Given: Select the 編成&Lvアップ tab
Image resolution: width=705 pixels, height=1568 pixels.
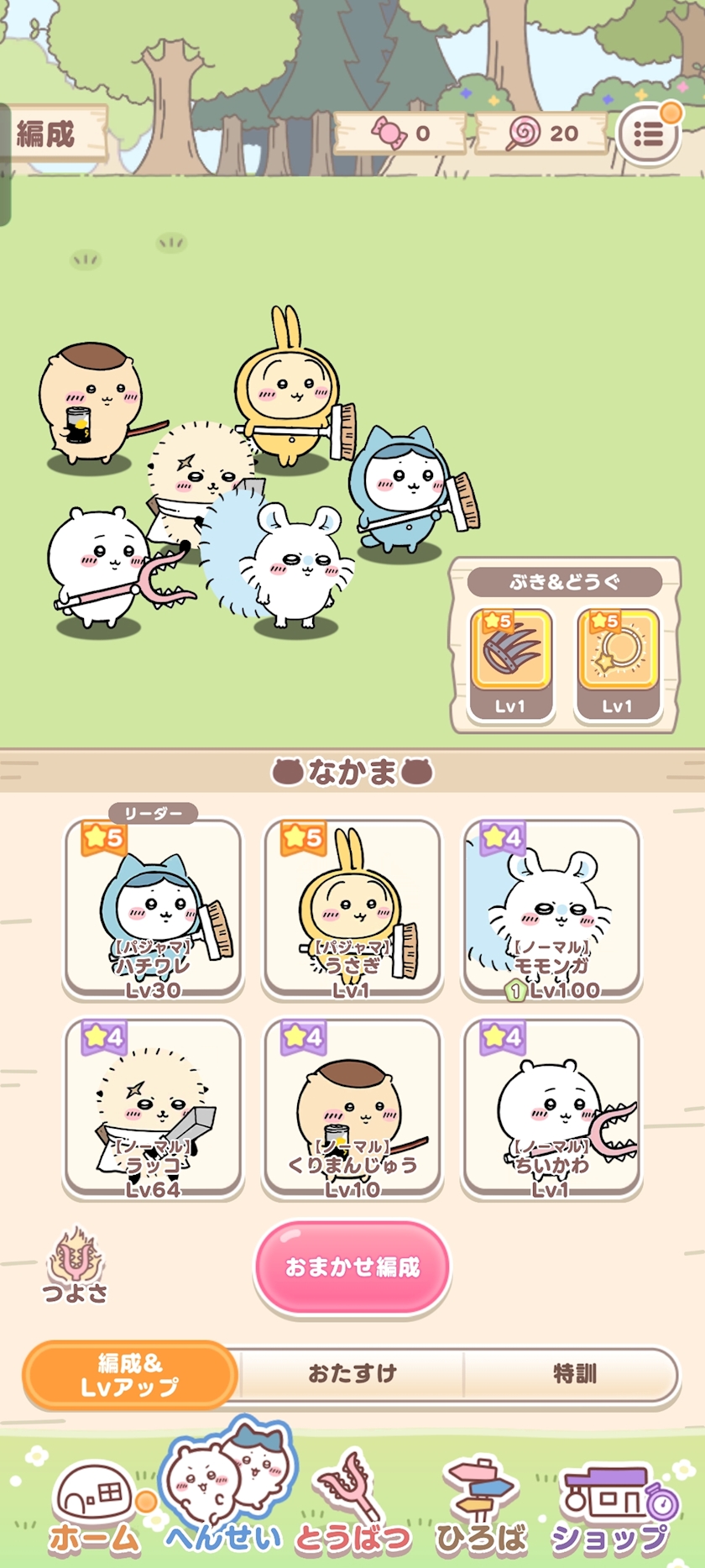Looking at the screenshot, I should point(130,1375).
